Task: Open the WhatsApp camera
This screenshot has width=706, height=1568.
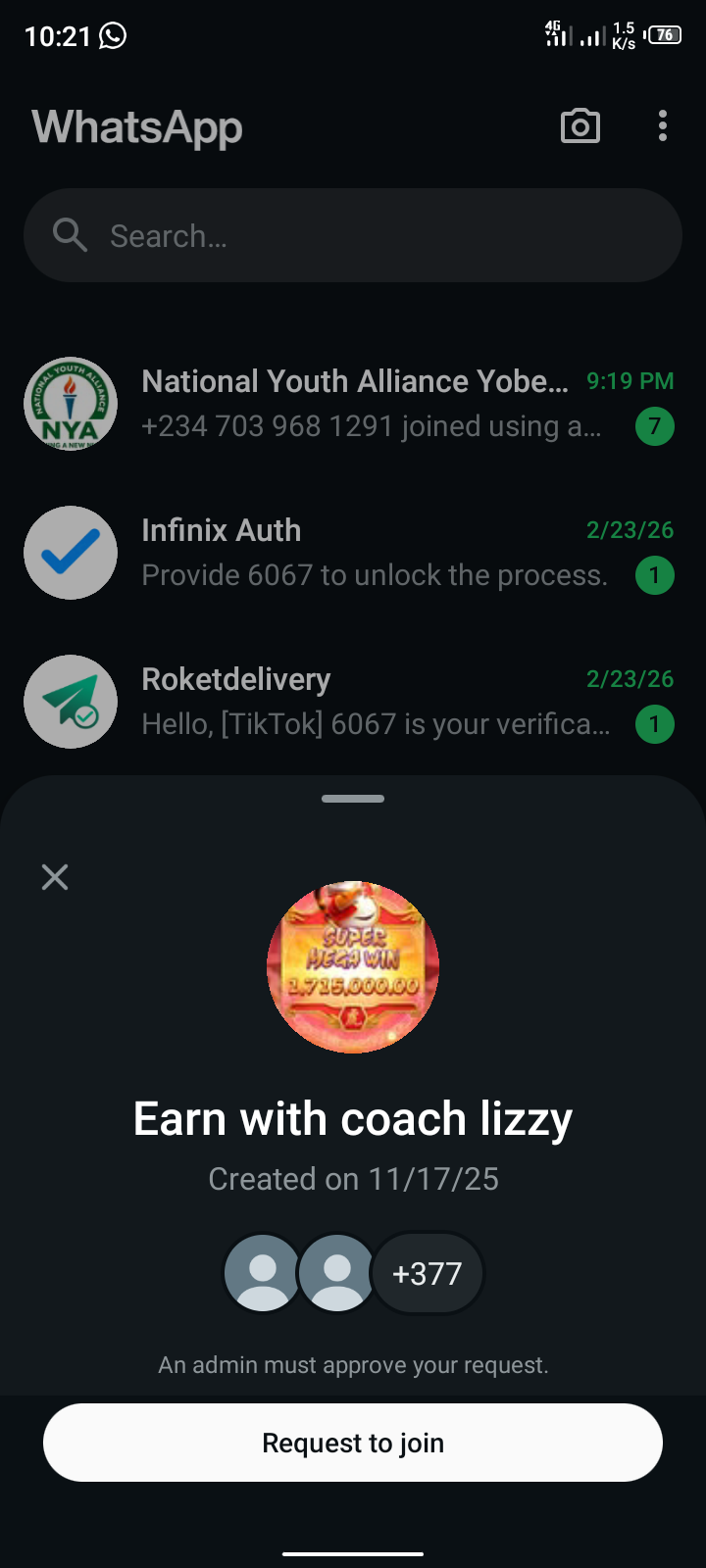Action: 580,126
